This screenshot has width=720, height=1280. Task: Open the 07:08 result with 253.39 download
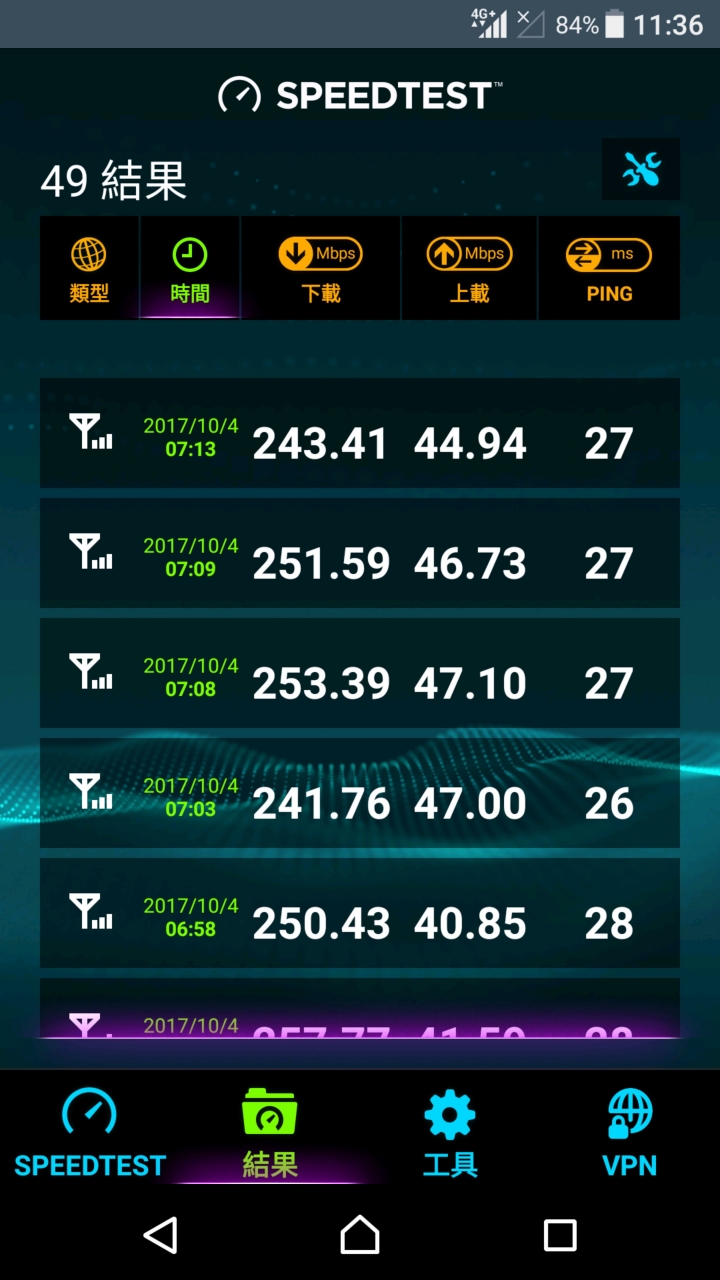pos(360,673)
